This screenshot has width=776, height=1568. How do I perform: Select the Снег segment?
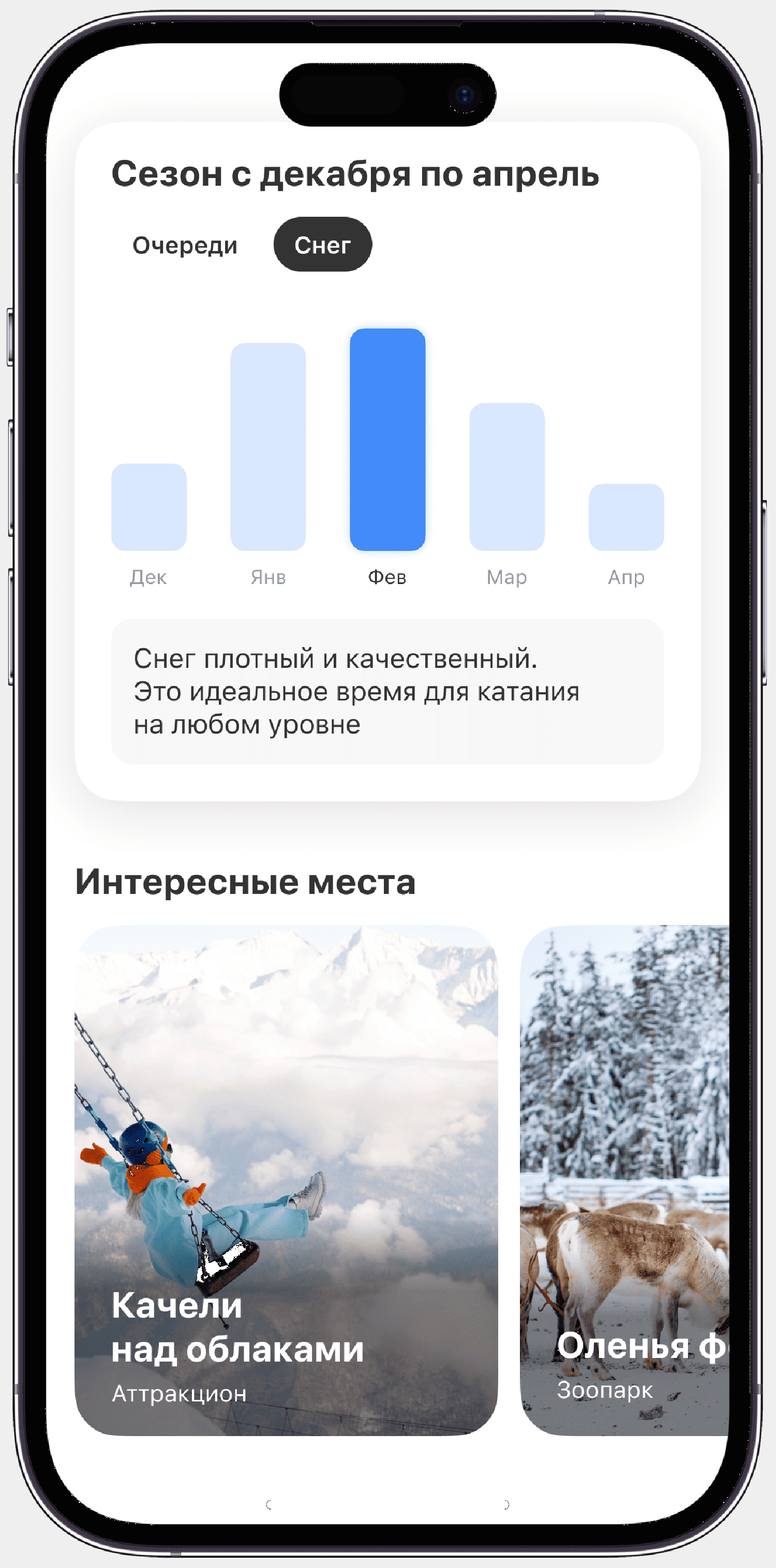pos(322,245)
